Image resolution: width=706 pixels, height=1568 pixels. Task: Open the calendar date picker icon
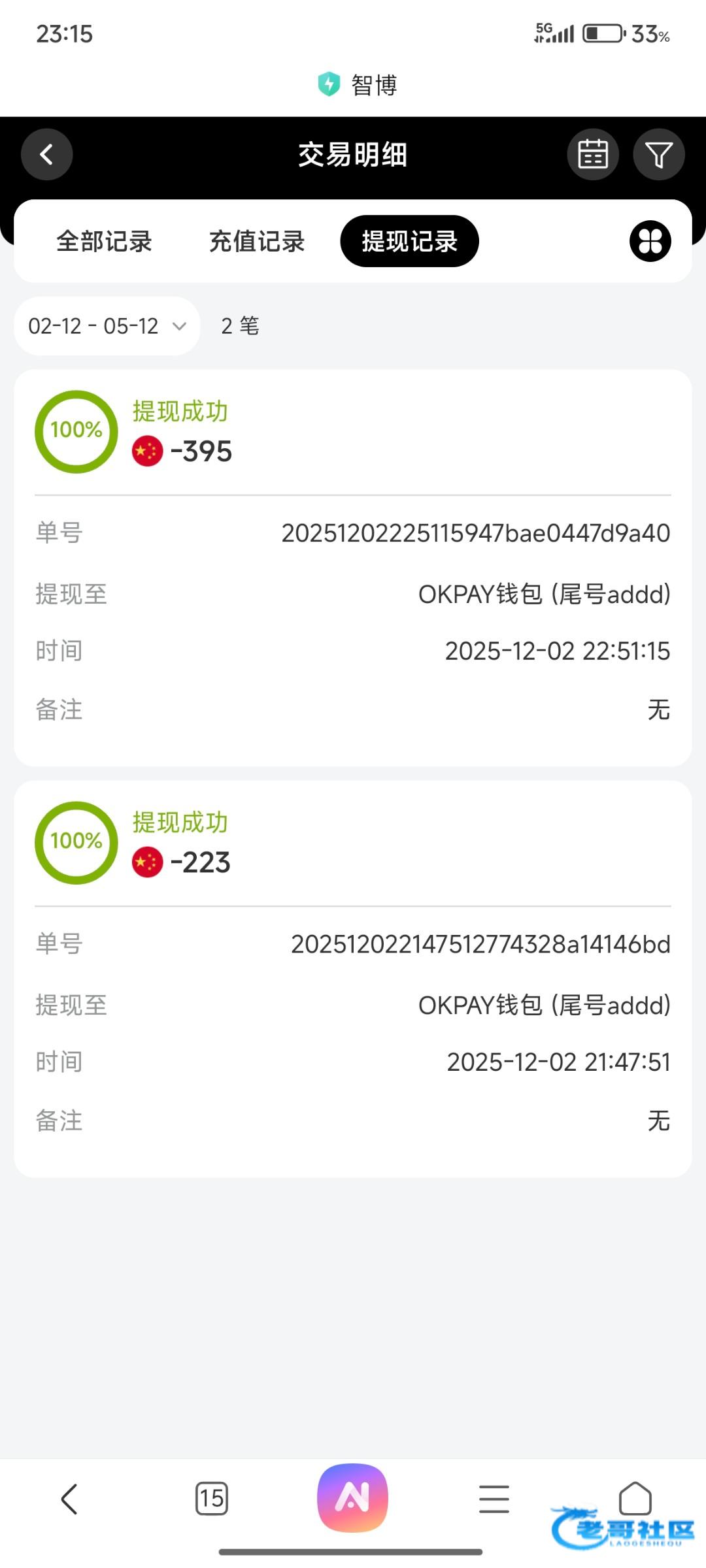(x=592, y=155)
